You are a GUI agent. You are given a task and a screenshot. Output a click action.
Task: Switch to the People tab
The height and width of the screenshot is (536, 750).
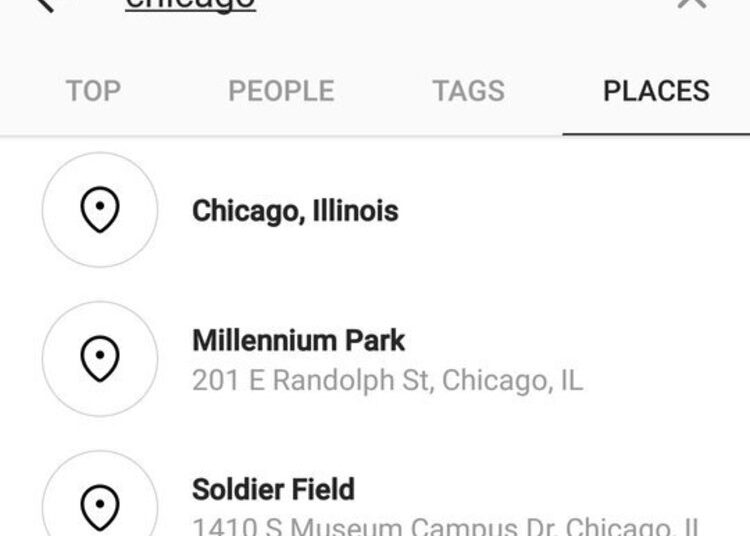281,91
